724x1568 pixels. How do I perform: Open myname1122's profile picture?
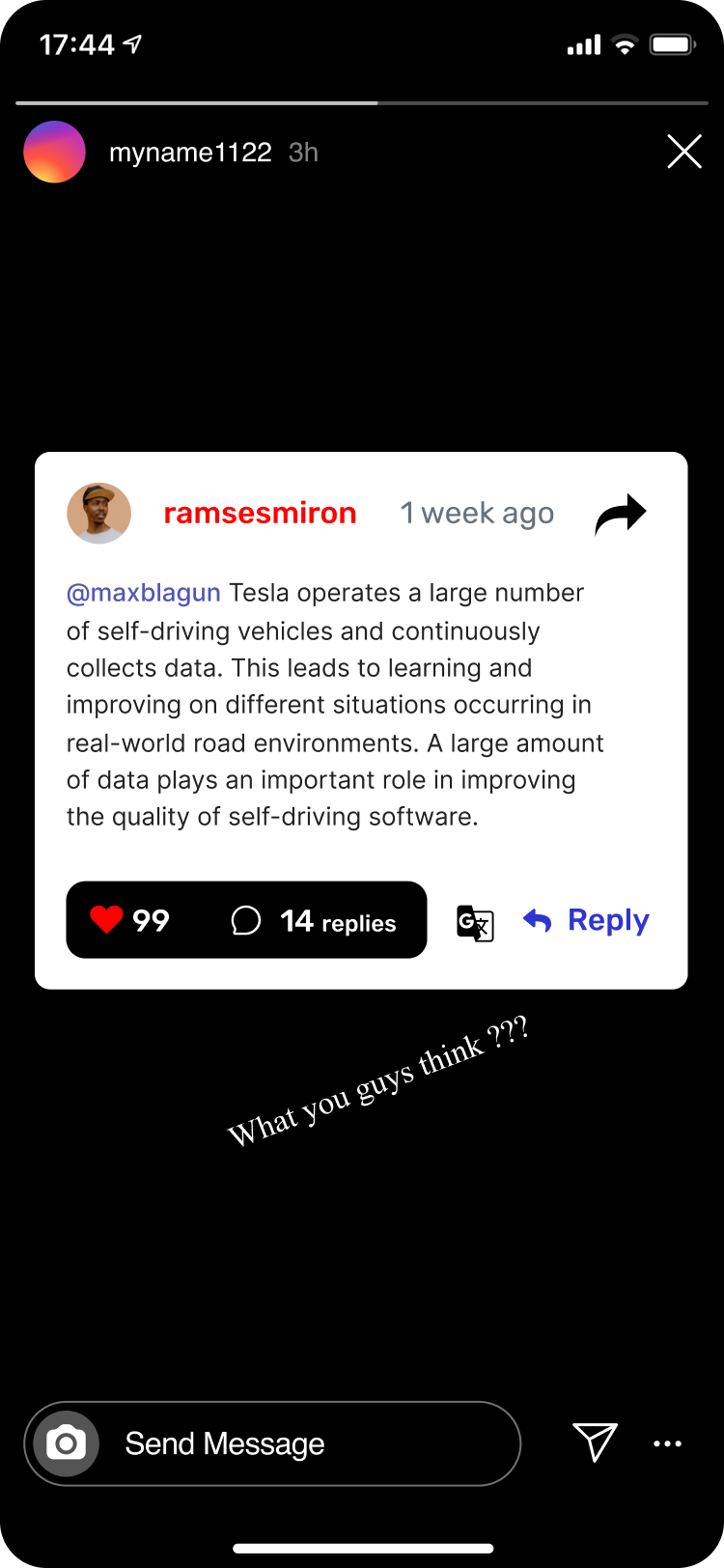(x=54, y=152)
